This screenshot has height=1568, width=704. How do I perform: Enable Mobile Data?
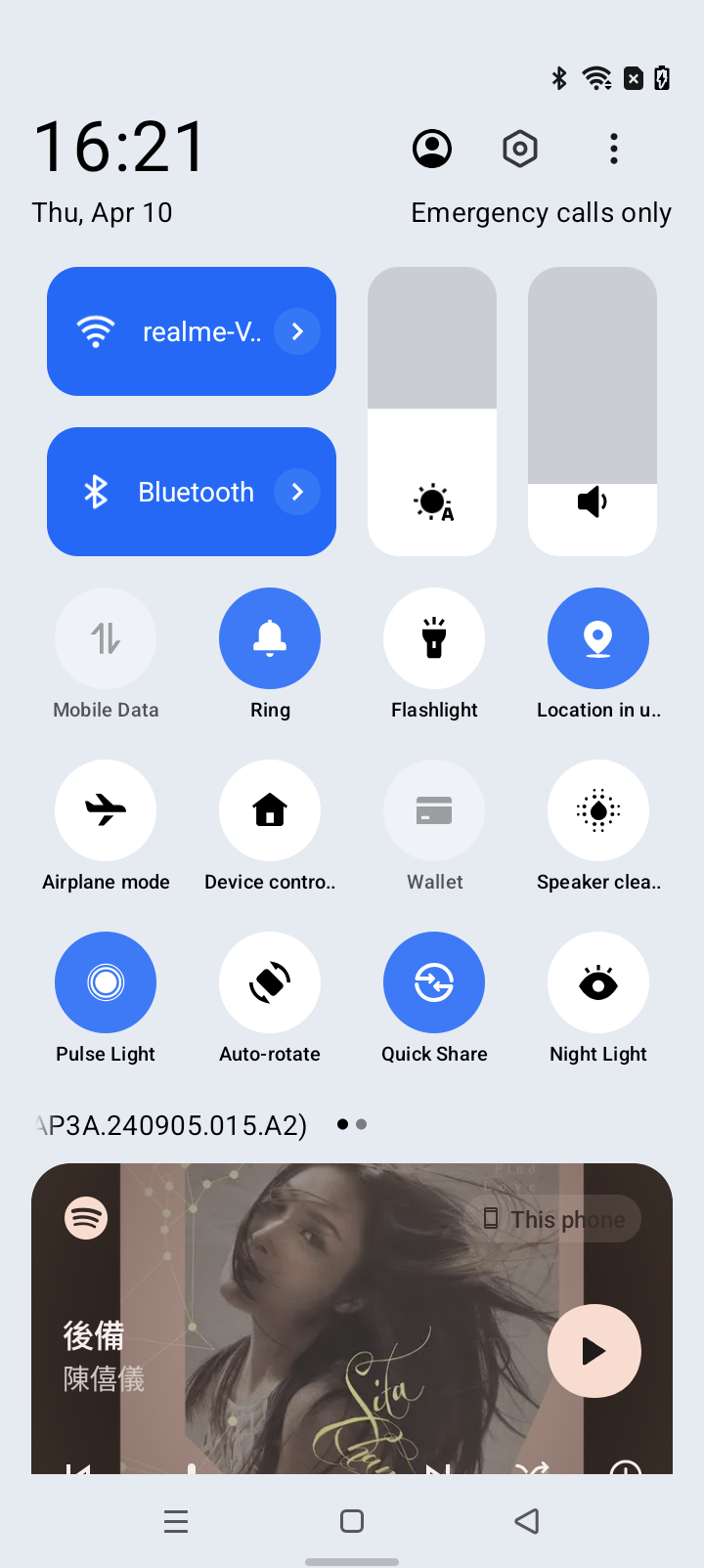[106, 638]
